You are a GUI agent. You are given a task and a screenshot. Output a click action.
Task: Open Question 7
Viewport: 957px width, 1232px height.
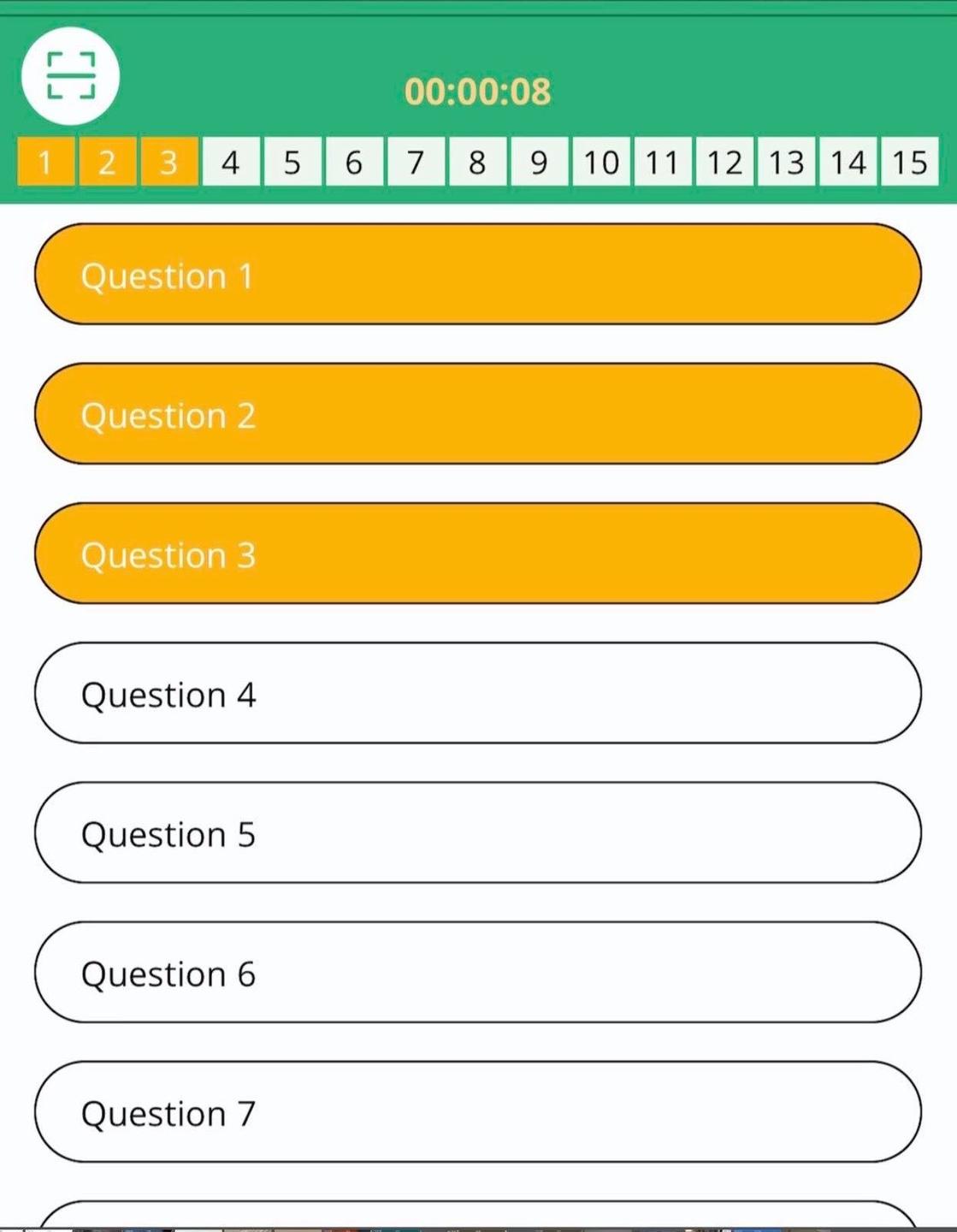(477, 1111)
